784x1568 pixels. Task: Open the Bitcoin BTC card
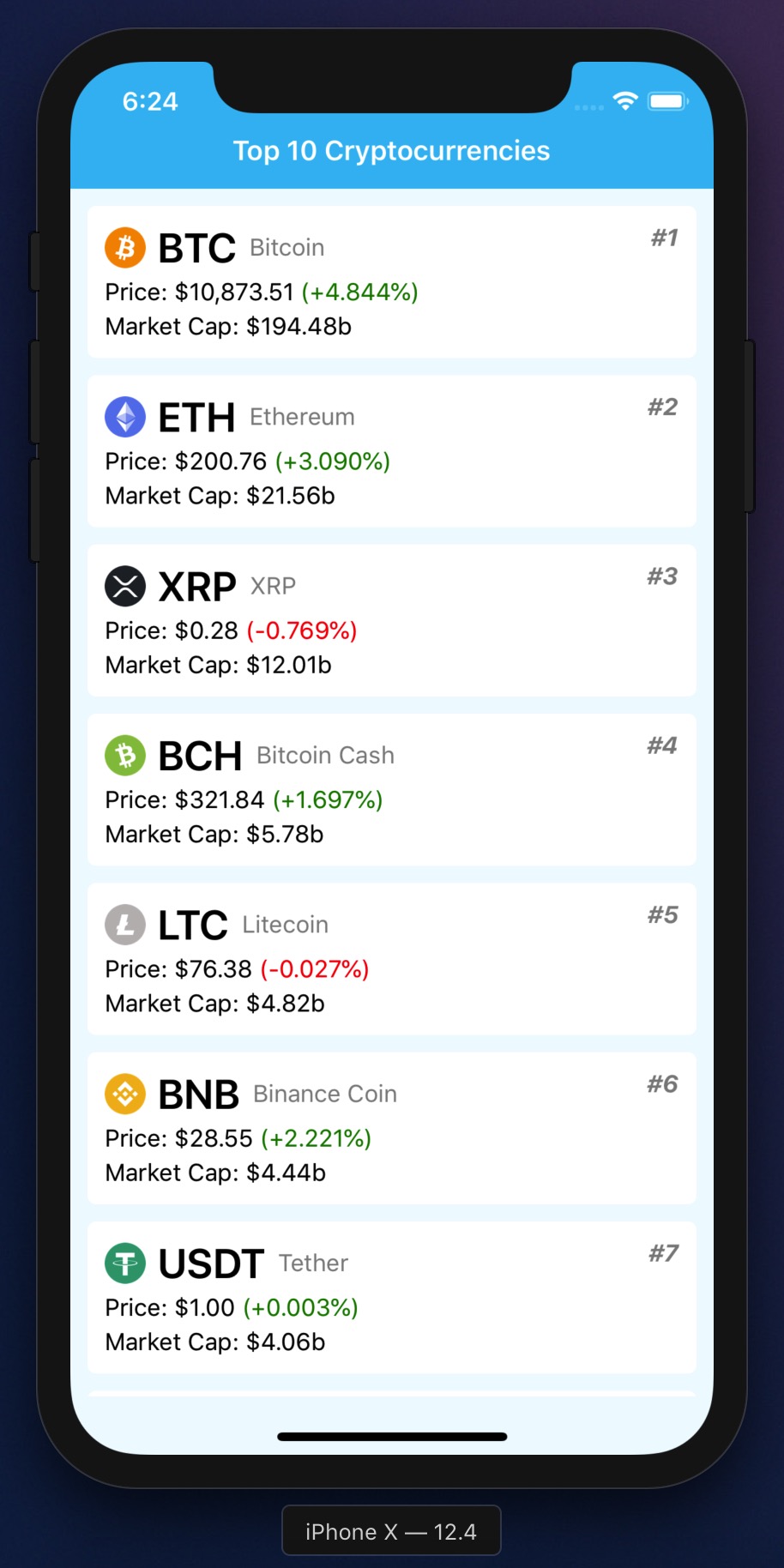coord(391,281)
